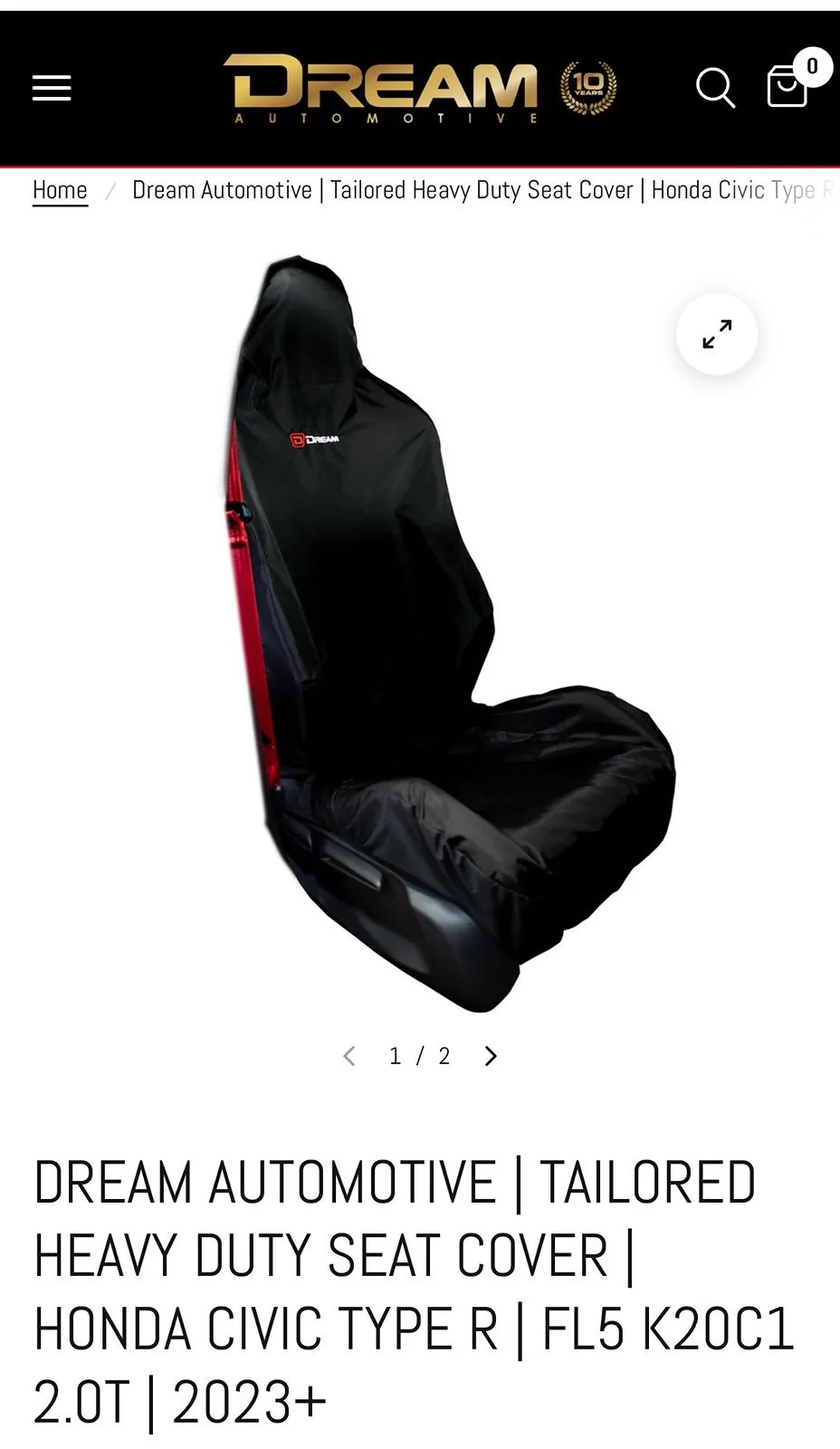This screenshot has height=1449, width=840.
Task: Follow the Home breadcrumb link
Action: point(60,190)
